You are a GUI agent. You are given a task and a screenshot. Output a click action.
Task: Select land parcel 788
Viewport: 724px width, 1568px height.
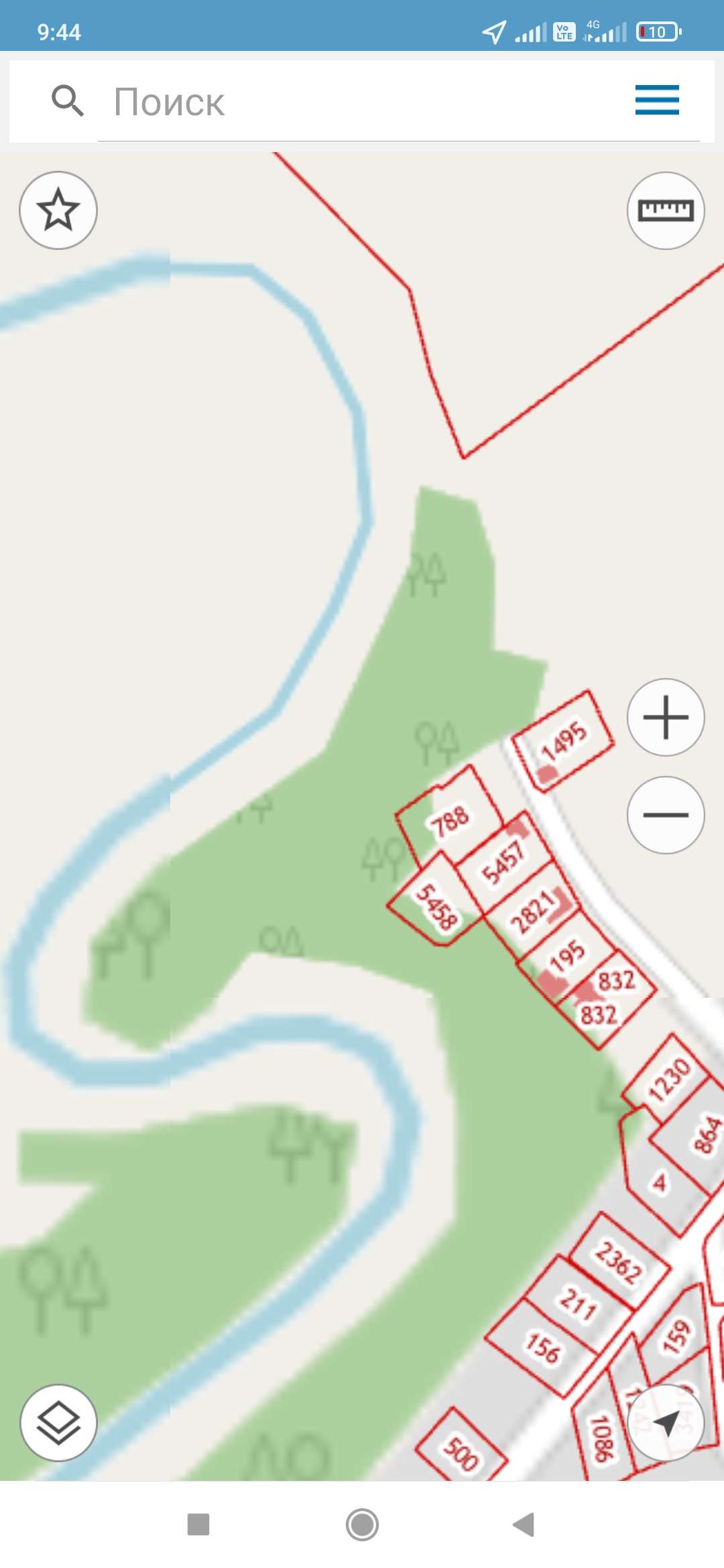450,820
